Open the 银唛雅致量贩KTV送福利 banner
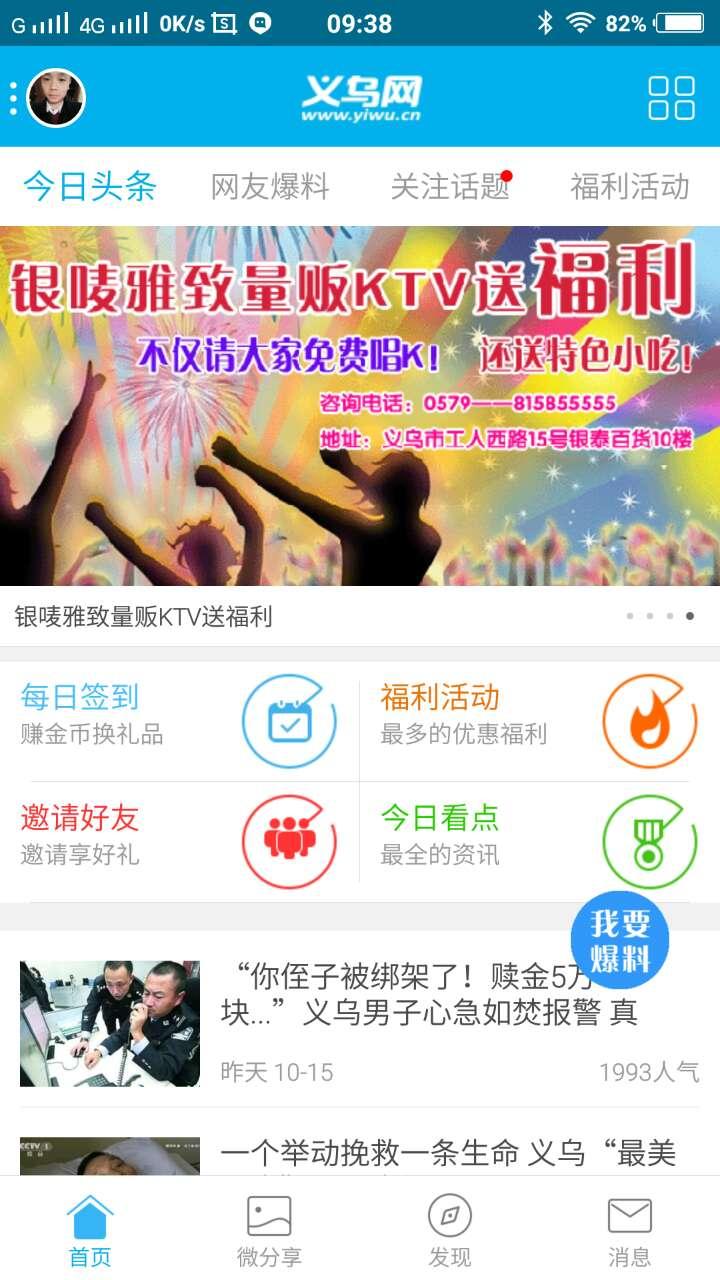This screenshot has width=720, height=1280. [x=360, y=405]
